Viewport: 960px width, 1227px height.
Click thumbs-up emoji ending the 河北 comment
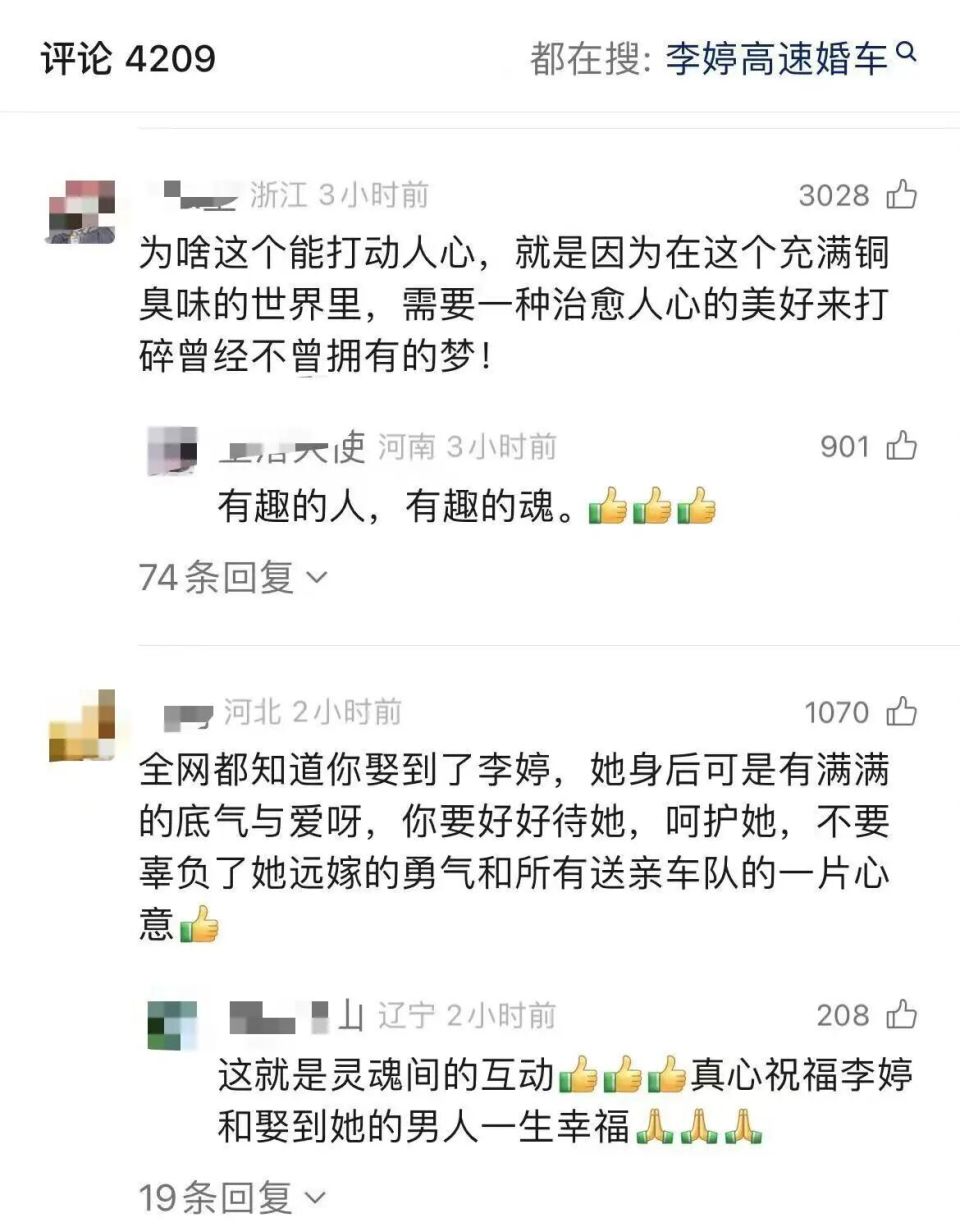click(200, 928)
